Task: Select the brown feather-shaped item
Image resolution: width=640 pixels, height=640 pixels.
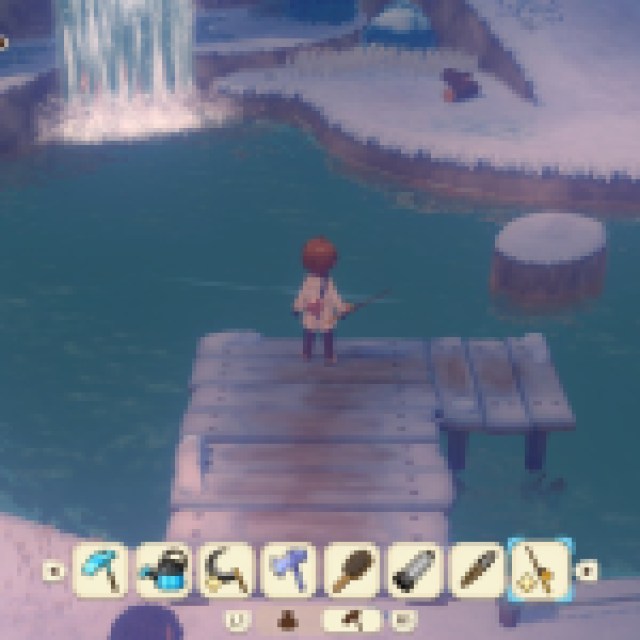Action: (x=476, y=570)
